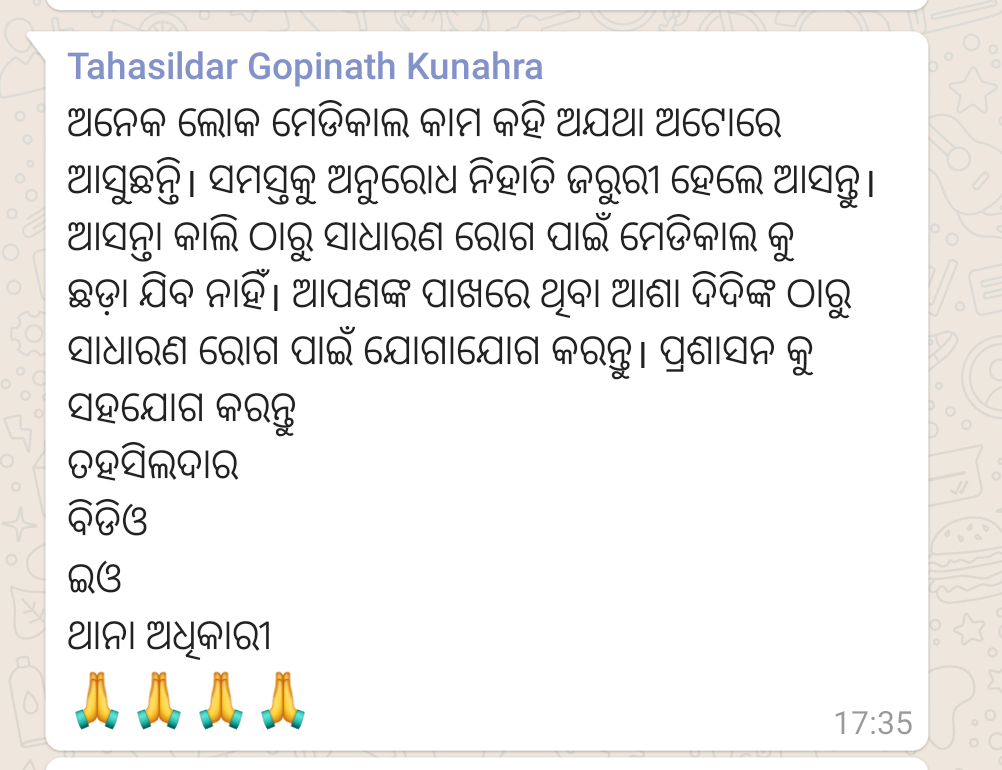Open sender Tahasildar Gopinath Kunahra's profile
The width and height of the screenshot is (1002, 770).
(305, 67)
